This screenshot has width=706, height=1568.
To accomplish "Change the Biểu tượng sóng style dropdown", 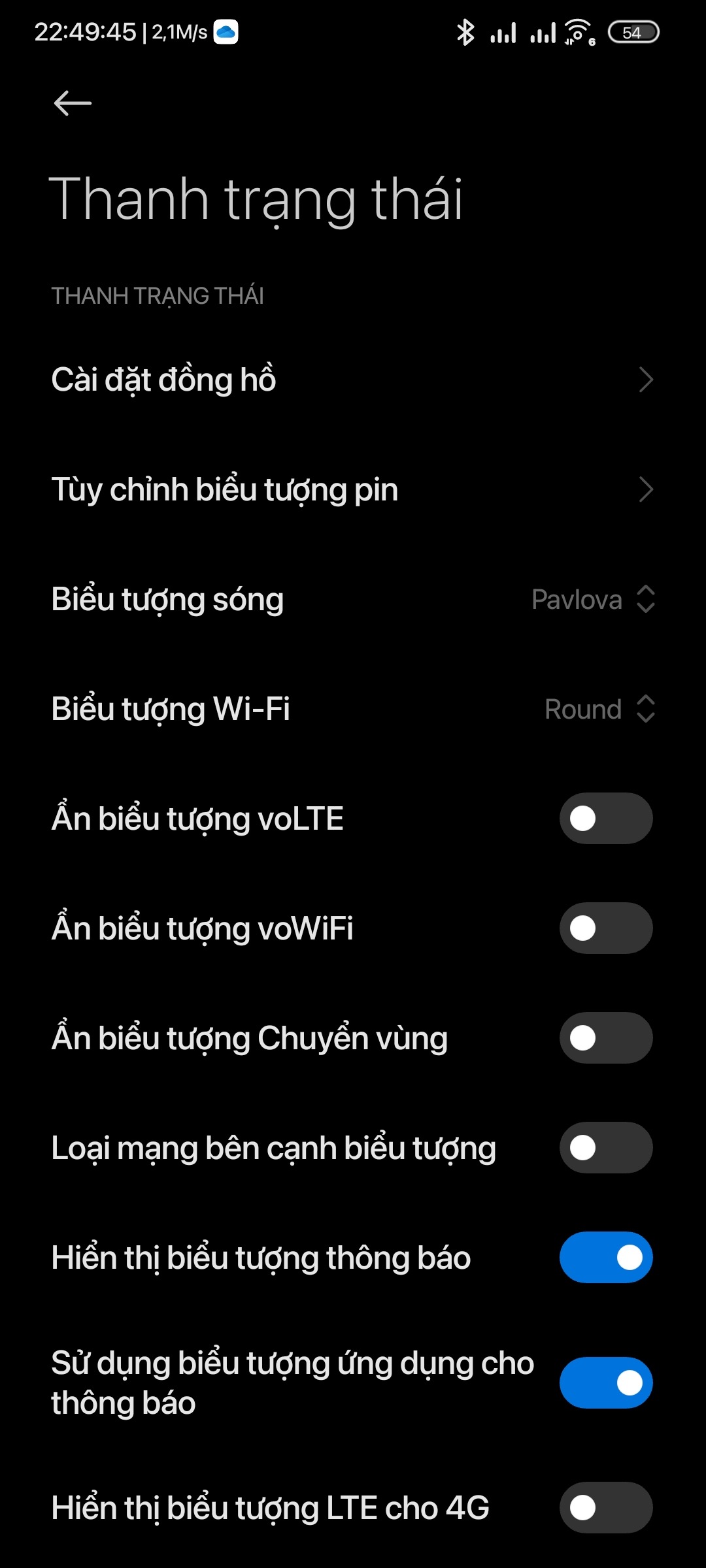I will click(x=592, y=599).
